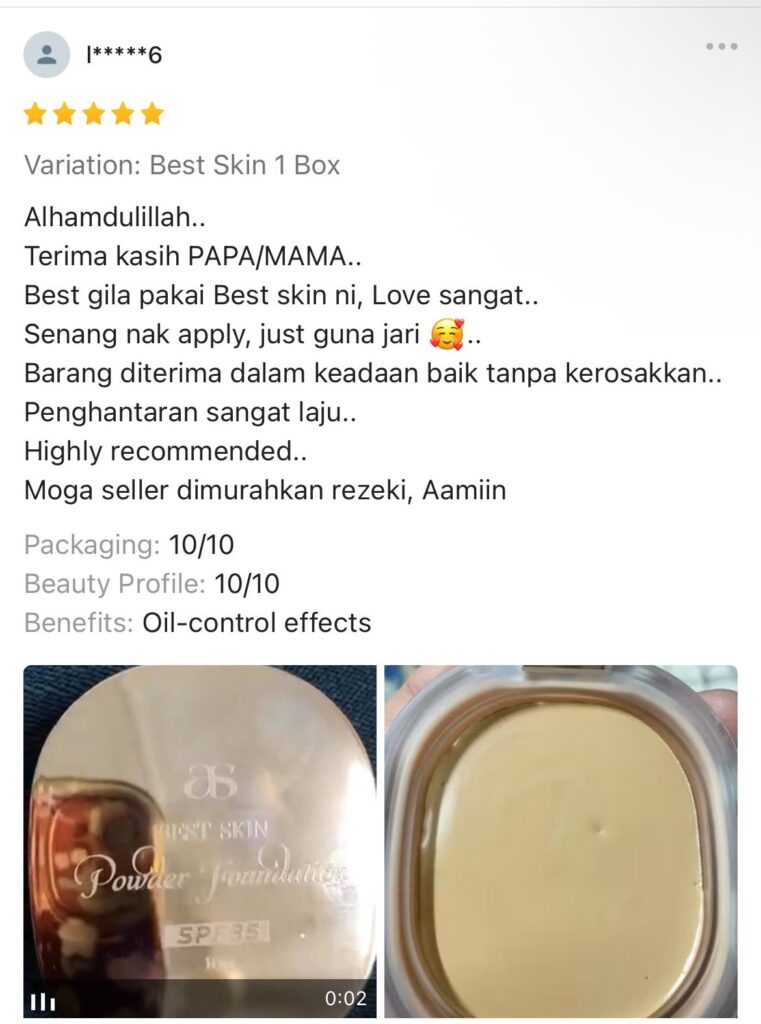This screenshot has height=1024, width=761.
Task: Open the photo of the foundation pan
Action: tap(561, 841)
